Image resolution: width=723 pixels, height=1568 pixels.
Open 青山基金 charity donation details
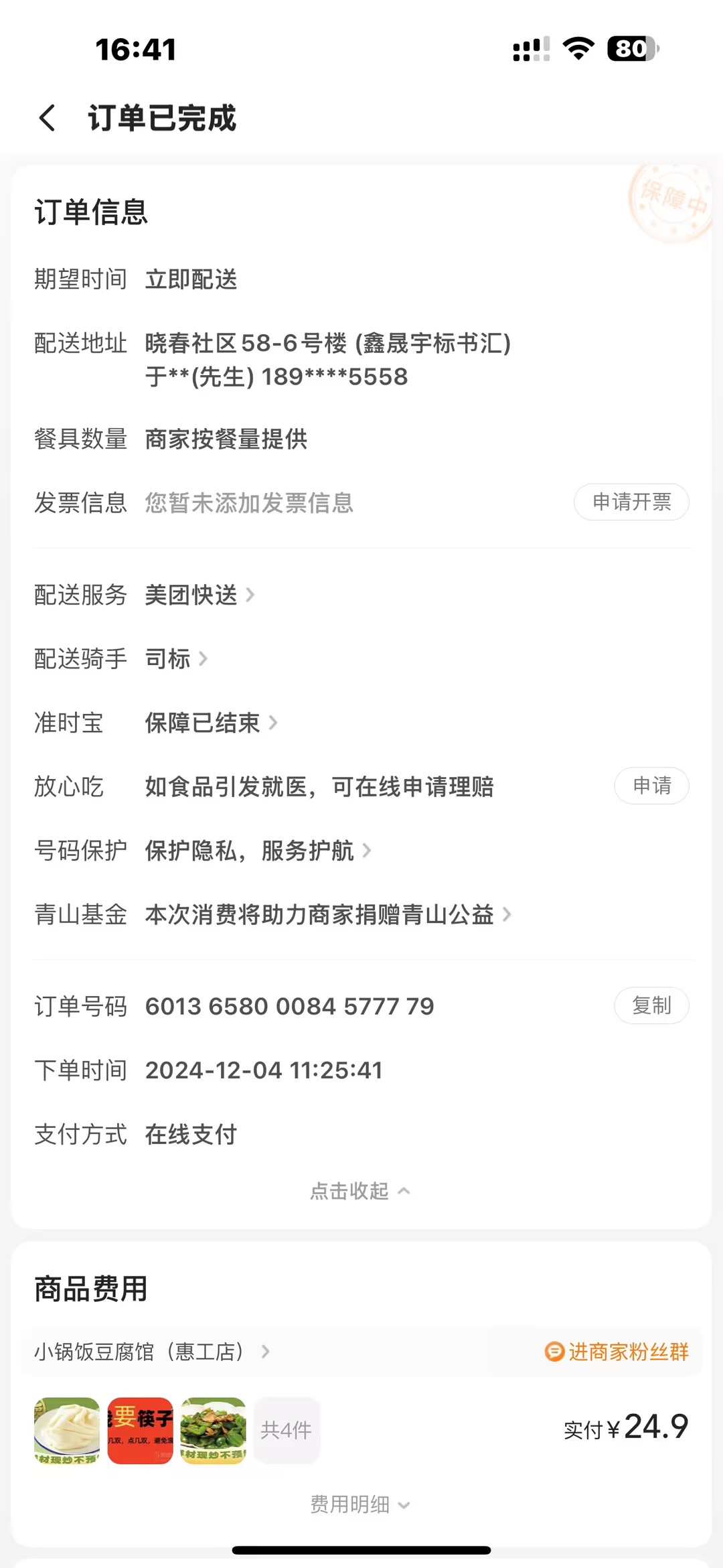point(327,914)
